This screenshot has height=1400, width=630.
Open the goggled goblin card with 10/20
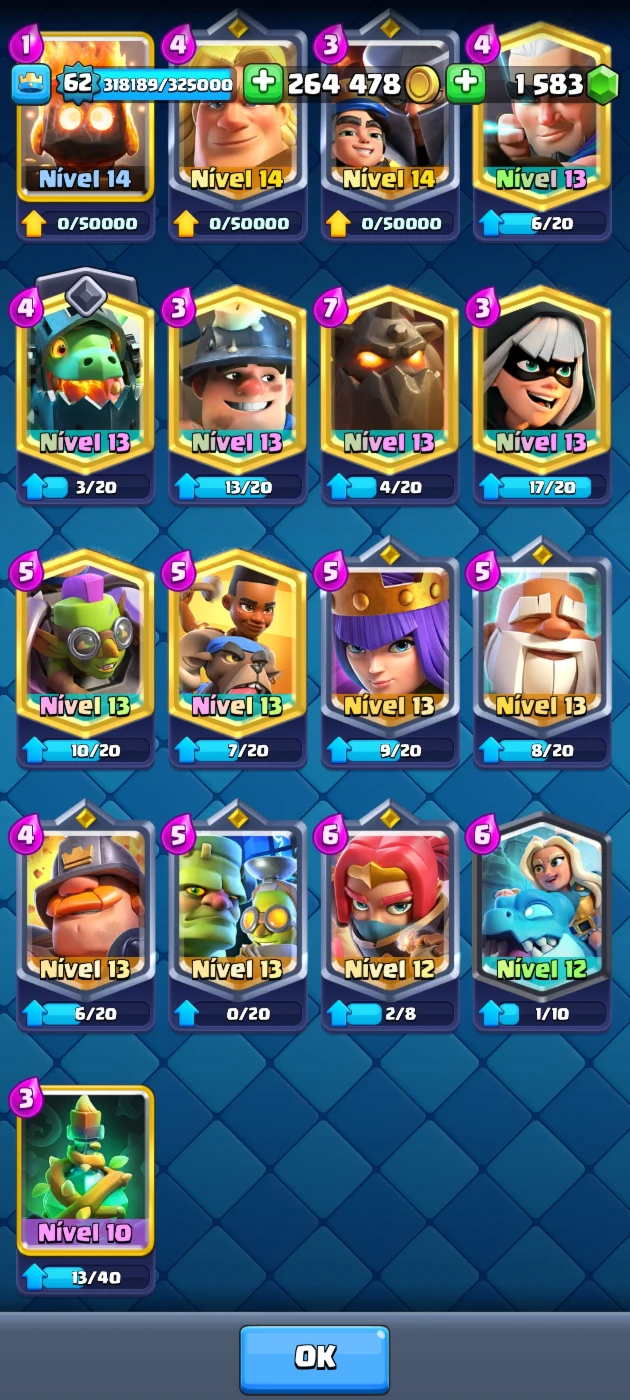tap(86, 648)
